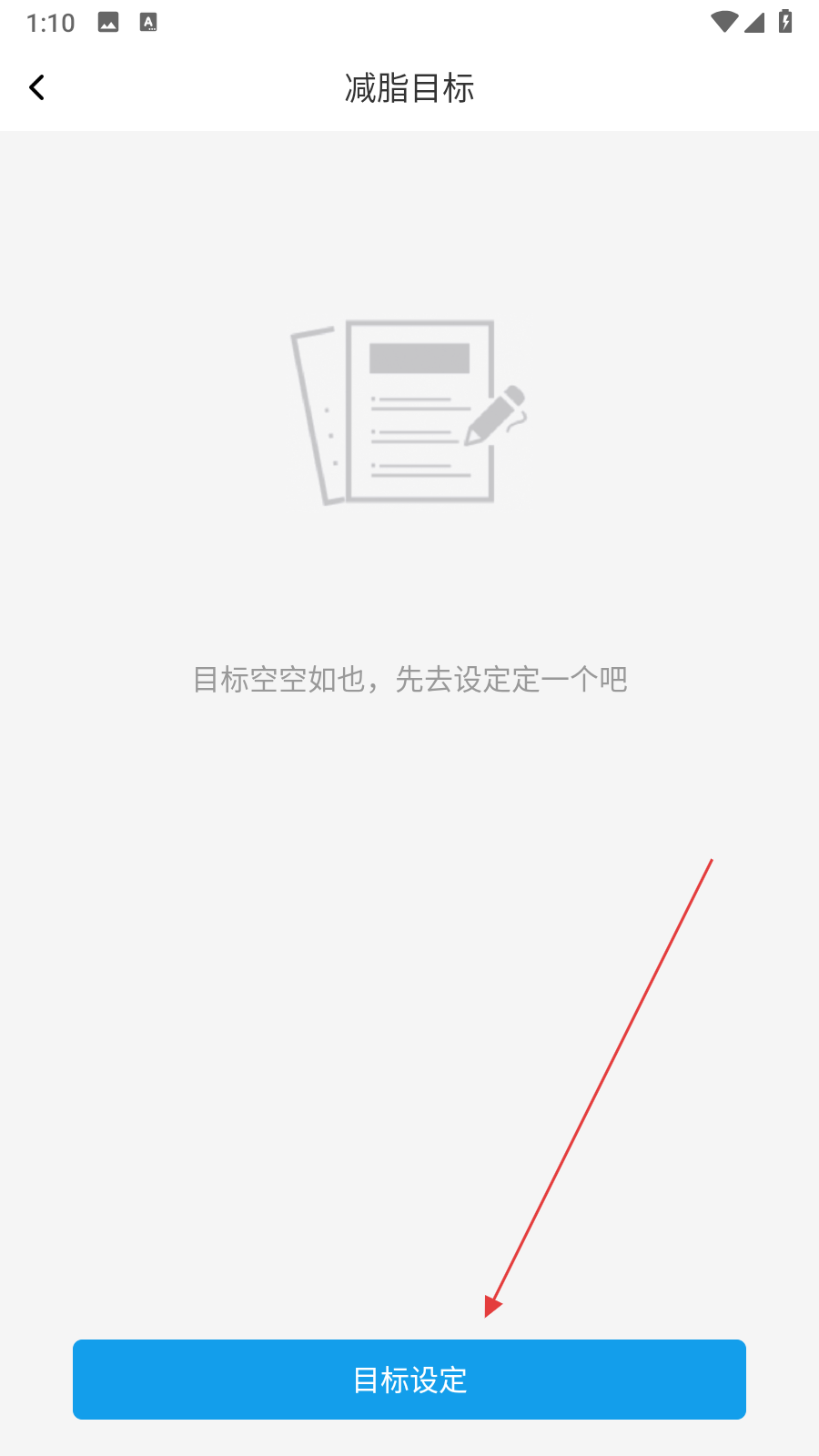Tap the 目标设定 button
The image size is (819, 1456).
coord(409,1380)
